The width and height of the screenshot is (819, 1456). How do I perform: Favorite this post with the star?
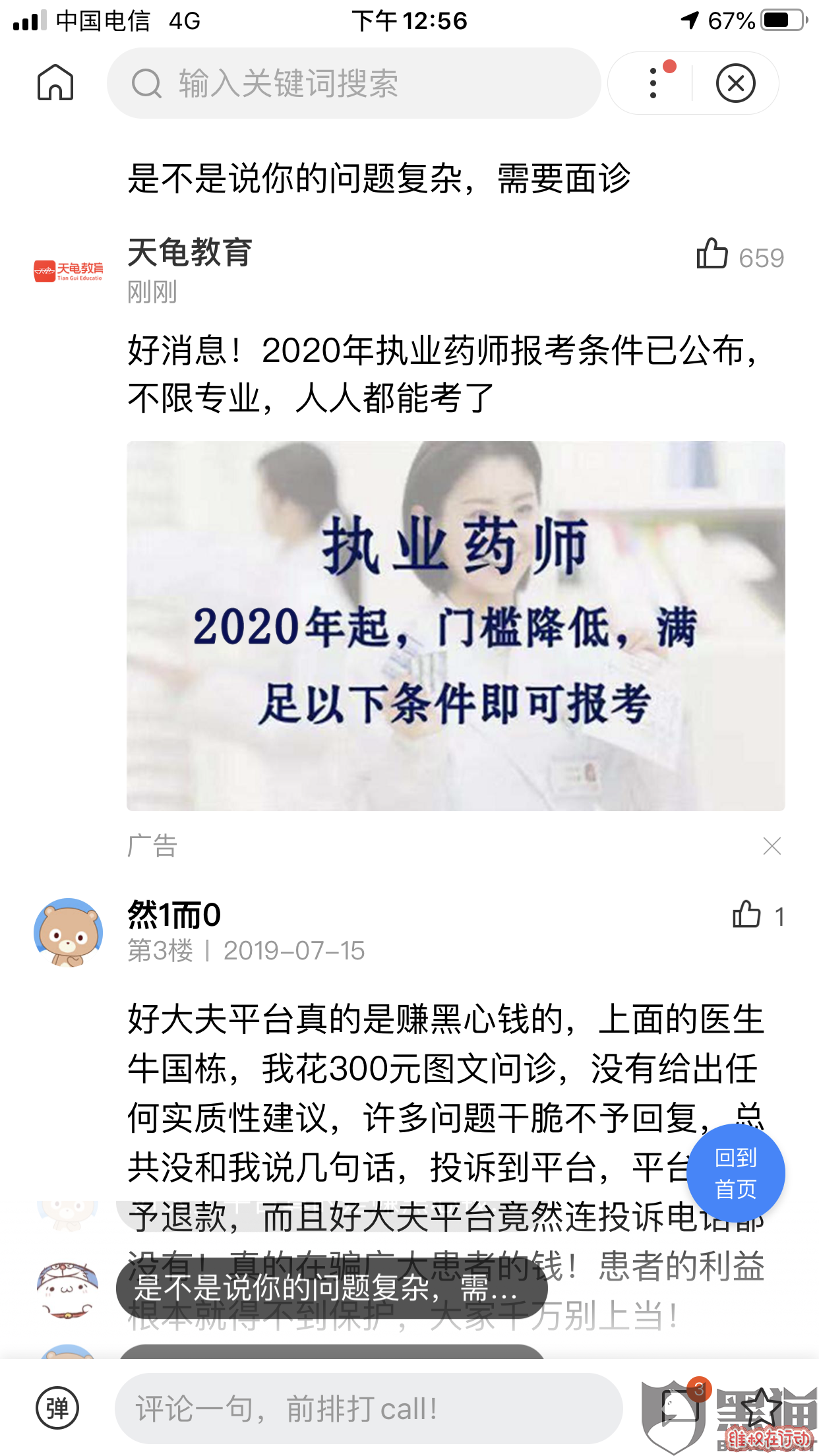point(760,1406)
